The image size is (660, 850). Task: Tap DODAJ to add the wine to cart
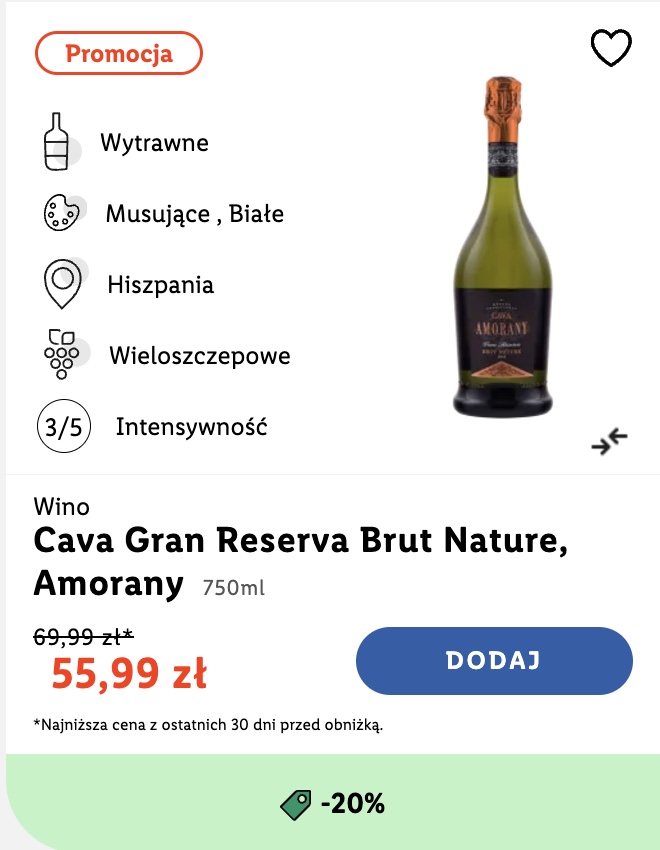pos(494,660)
